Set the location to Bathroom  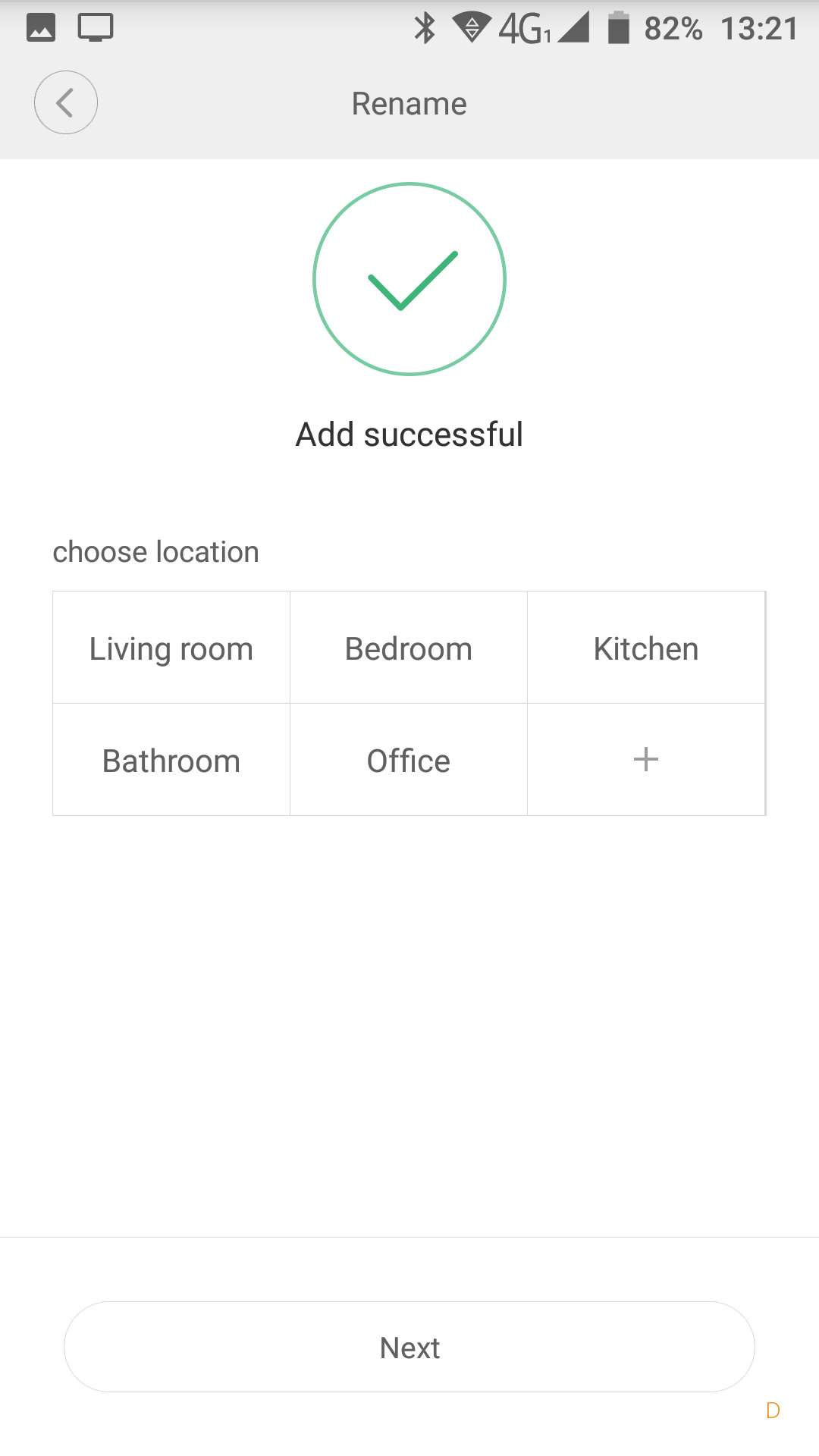171,761
